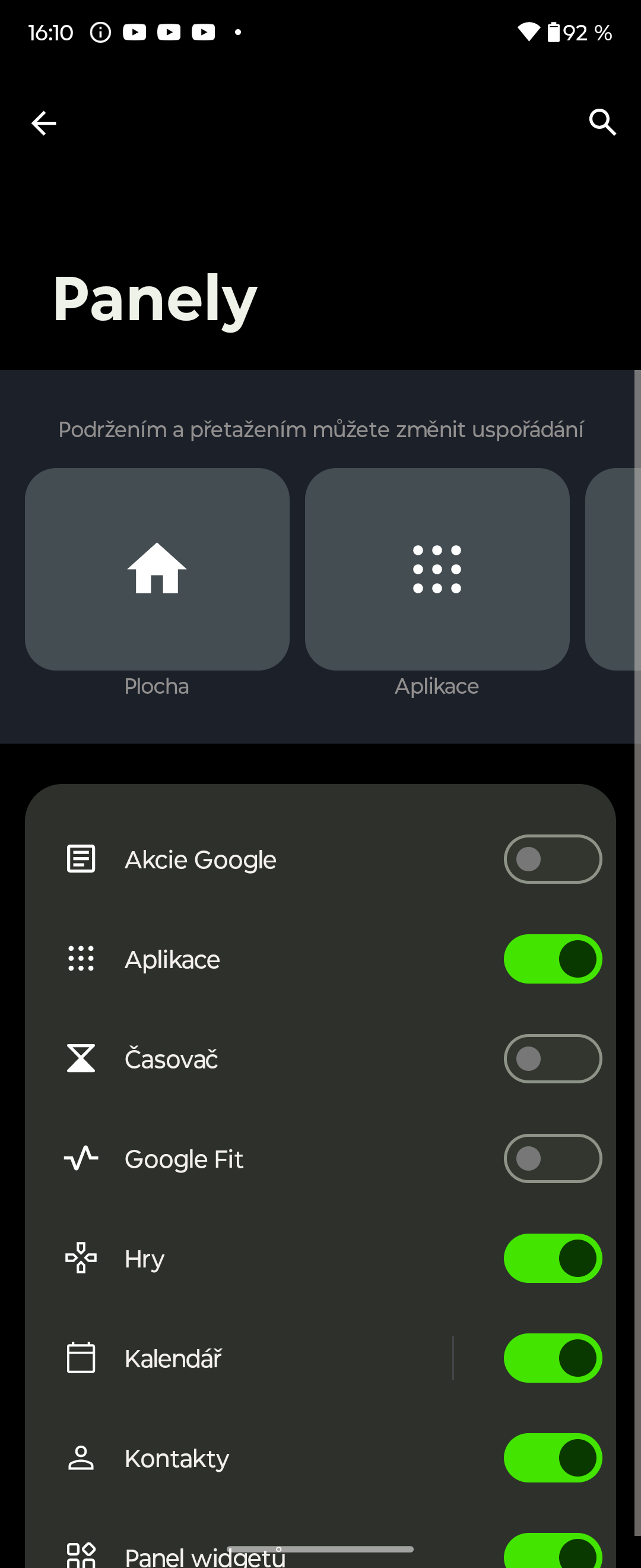Select the Aplikace panel tile

click(437, 569)
